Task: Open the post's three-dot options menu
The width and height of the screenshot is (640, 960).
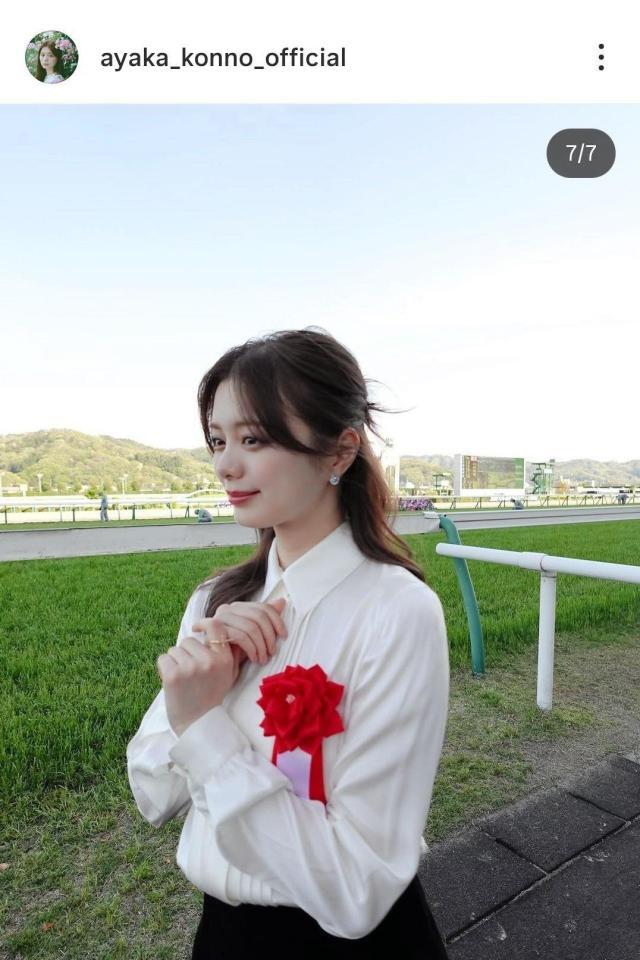Action: (600, 57)
